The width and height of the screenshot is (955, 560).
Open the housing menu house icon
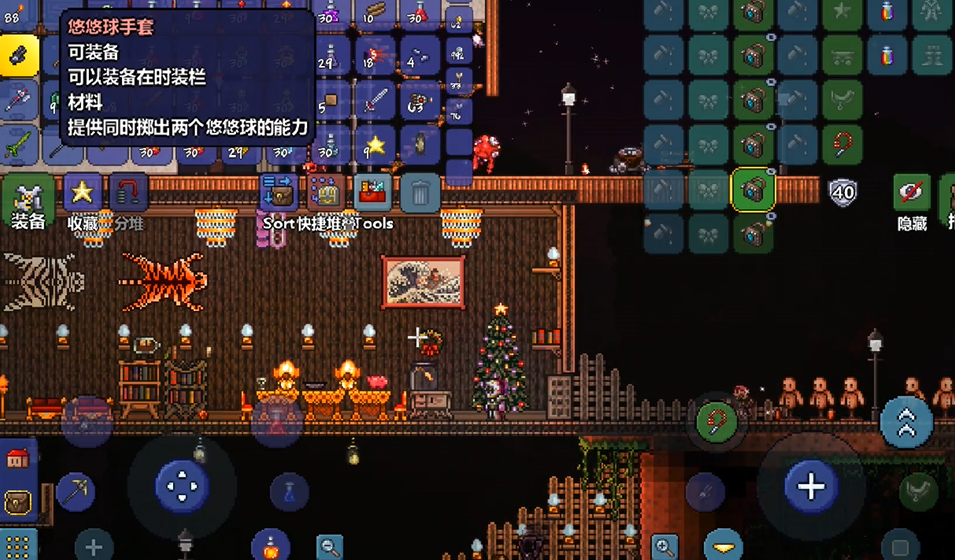pyautogui.click(x=17, y=458)
